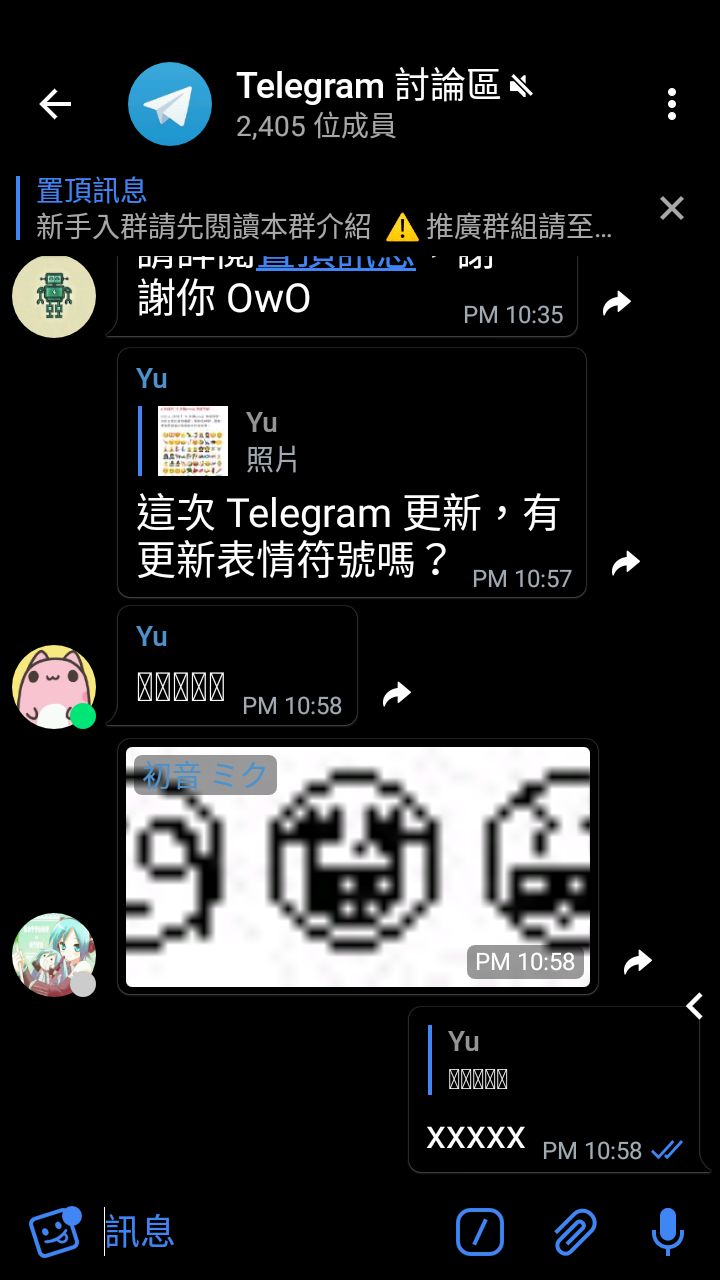Screen dimensions: 720x1280
Task: Forward Yu's PM 10:58 message
Action: tap(397, 694)
